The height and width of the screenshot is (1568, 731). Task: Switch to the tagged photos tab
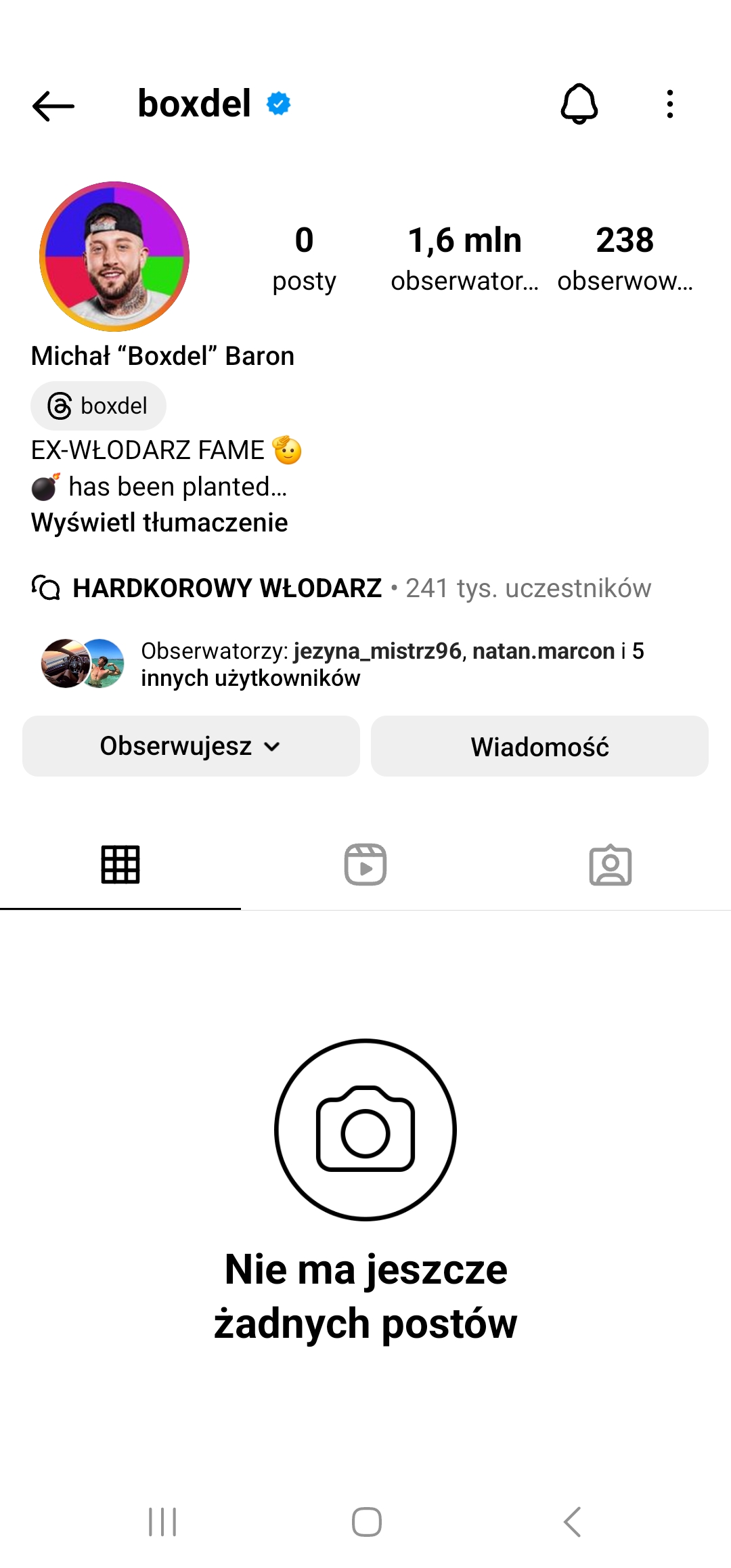pos(610,865)
